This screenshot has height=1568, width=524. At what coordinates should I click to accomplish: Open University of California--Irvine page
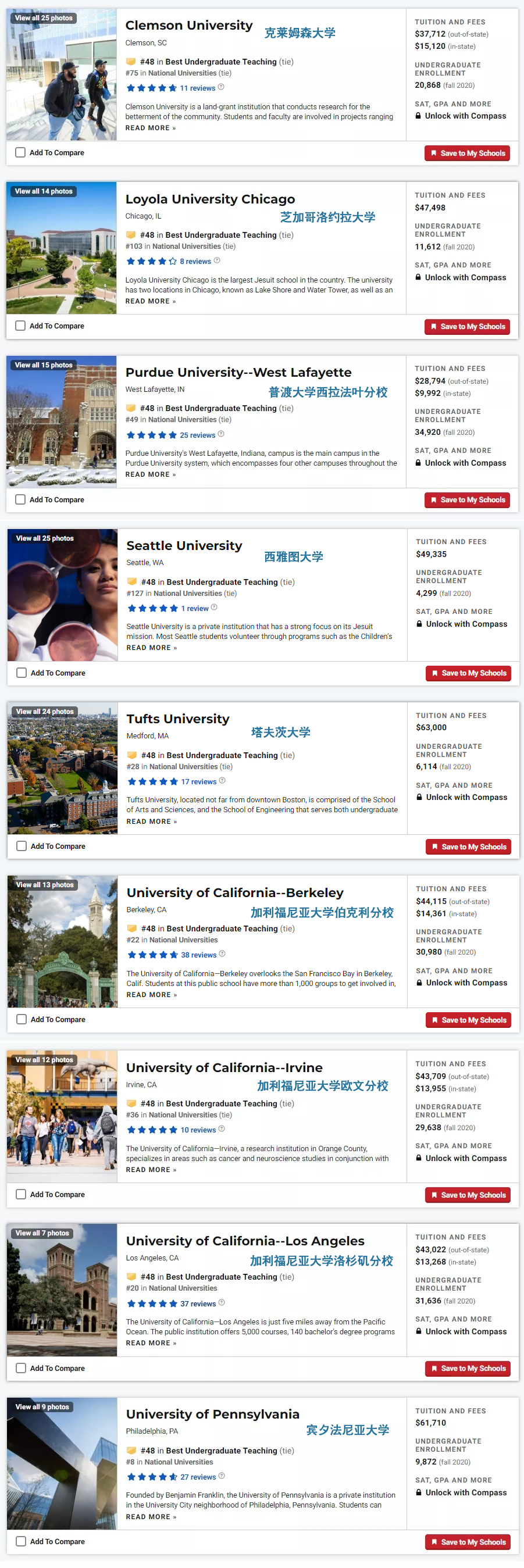(224, 1068)
